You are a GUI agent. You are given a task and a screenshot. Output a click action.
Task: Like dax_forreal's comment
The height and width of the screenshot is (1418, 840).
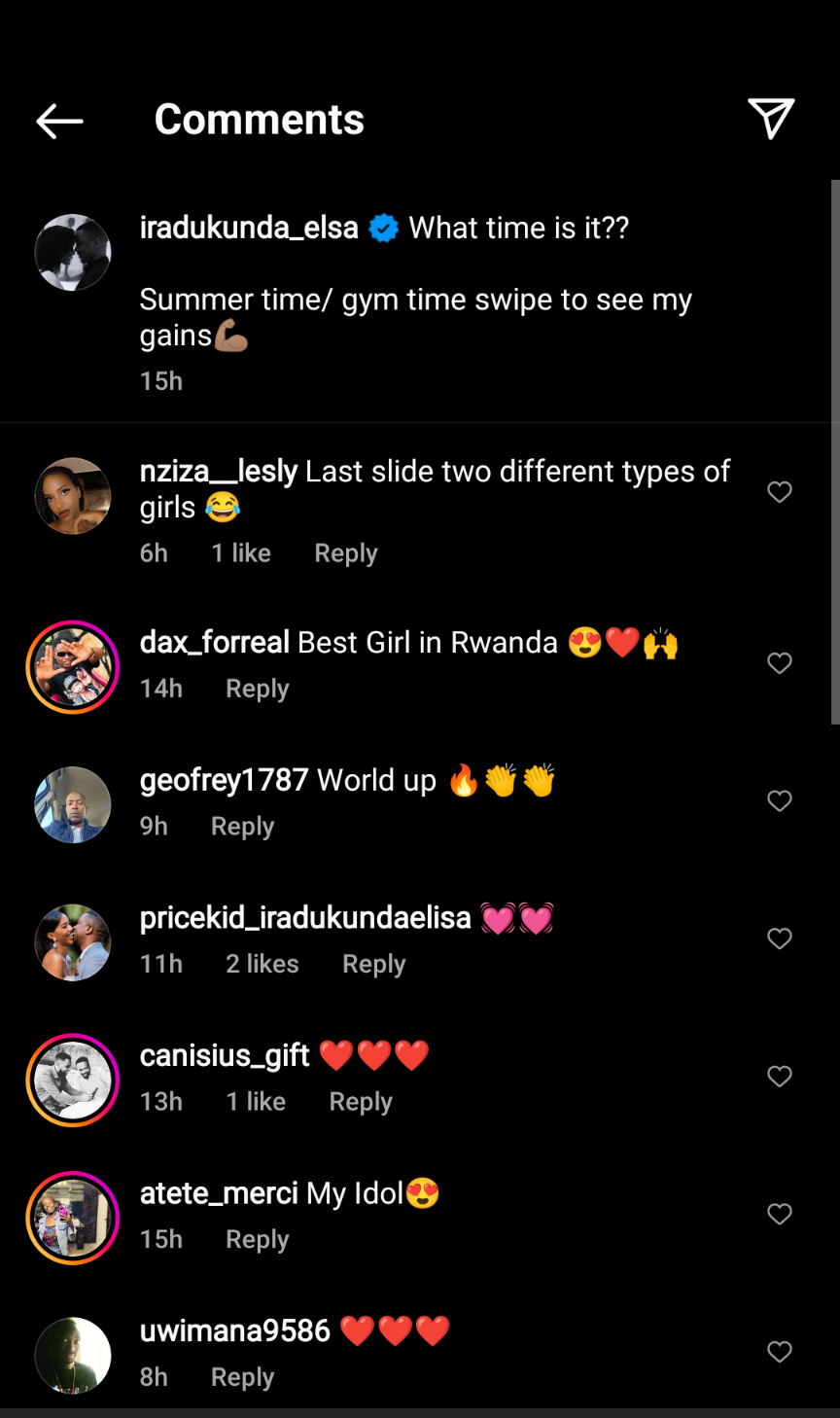pos(780,663)
